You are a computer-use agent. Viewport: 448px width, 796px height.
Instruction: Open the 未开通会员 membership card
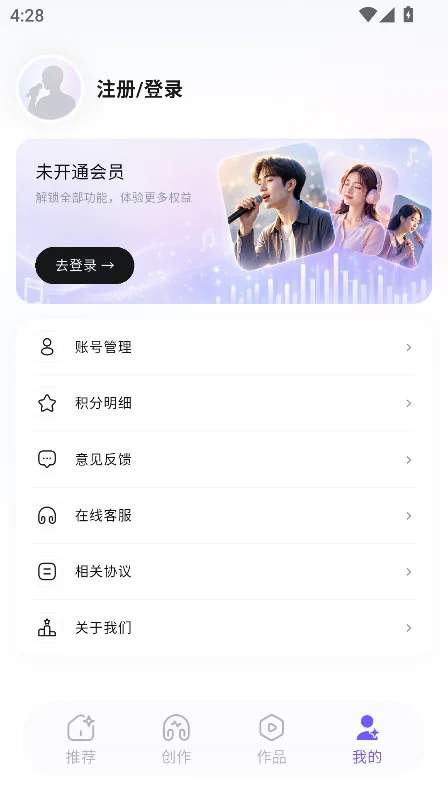click(224, 221)
